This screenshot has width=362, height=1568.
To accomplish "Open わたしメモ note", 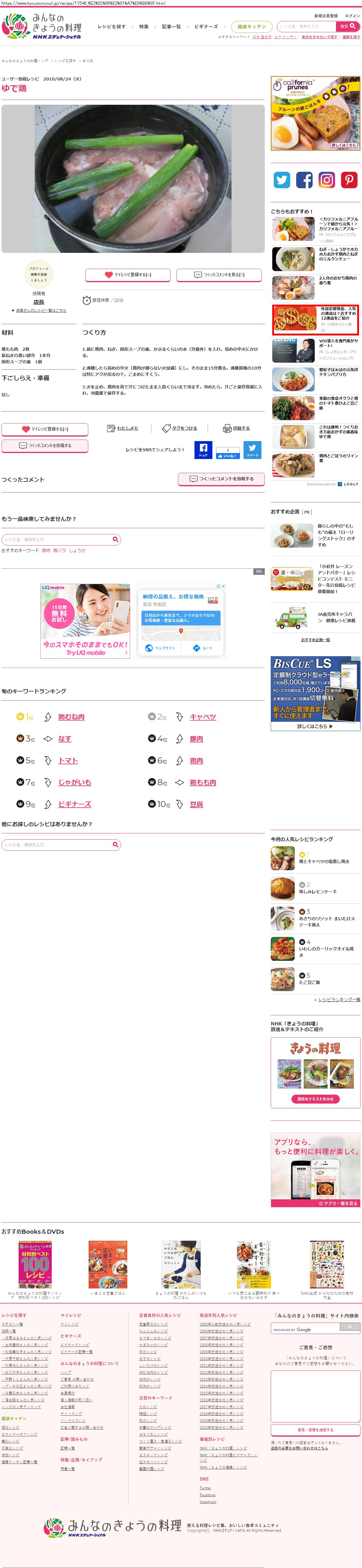I will (x=123, y=428).
